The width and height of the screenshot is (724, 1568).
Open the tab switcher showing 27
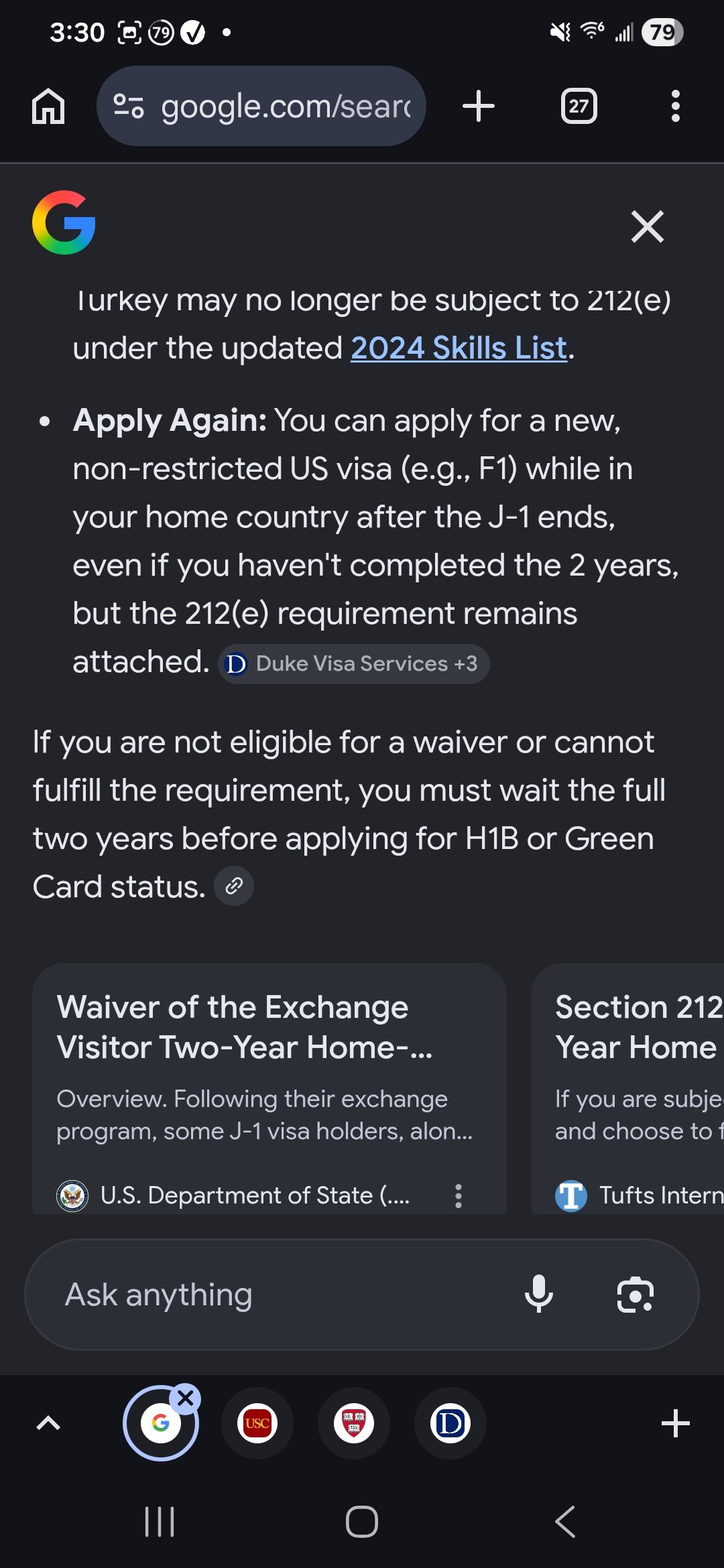click(579, 107)
